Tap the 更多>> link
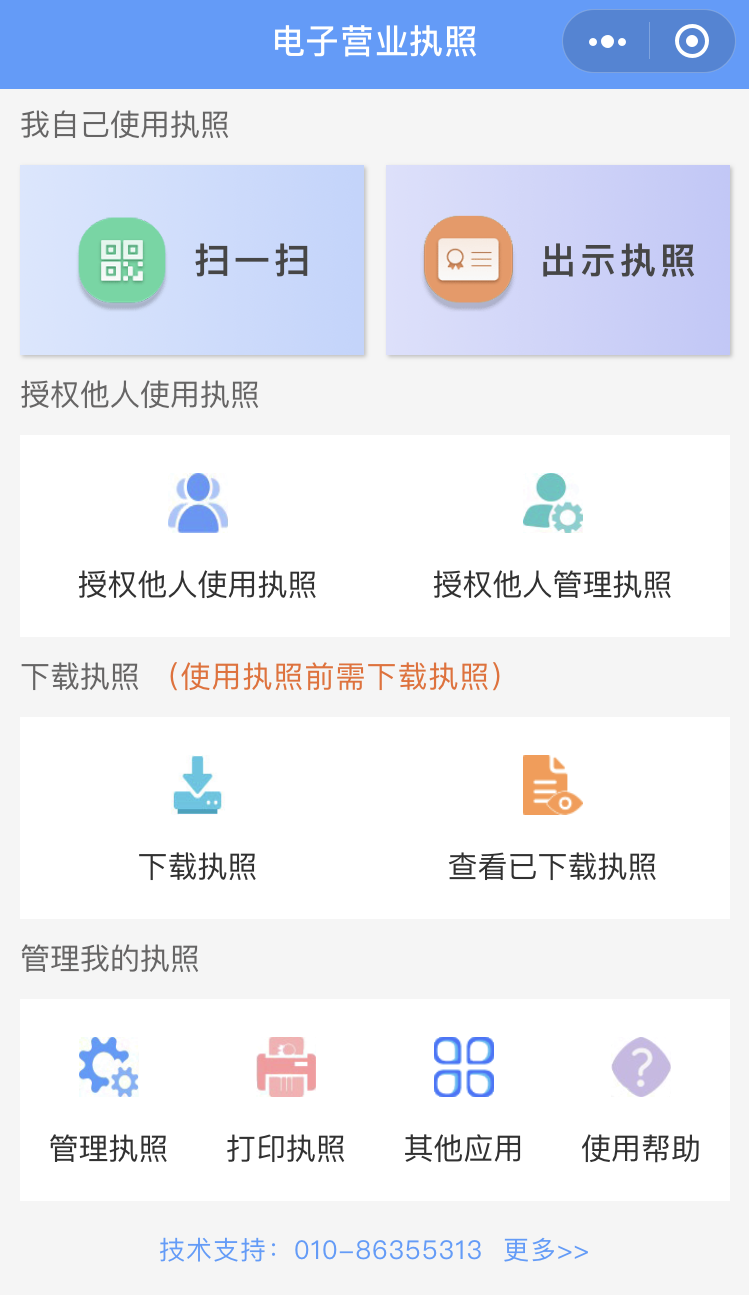This screenshot has height=1295, width=749. click(x=546, y=1250)
